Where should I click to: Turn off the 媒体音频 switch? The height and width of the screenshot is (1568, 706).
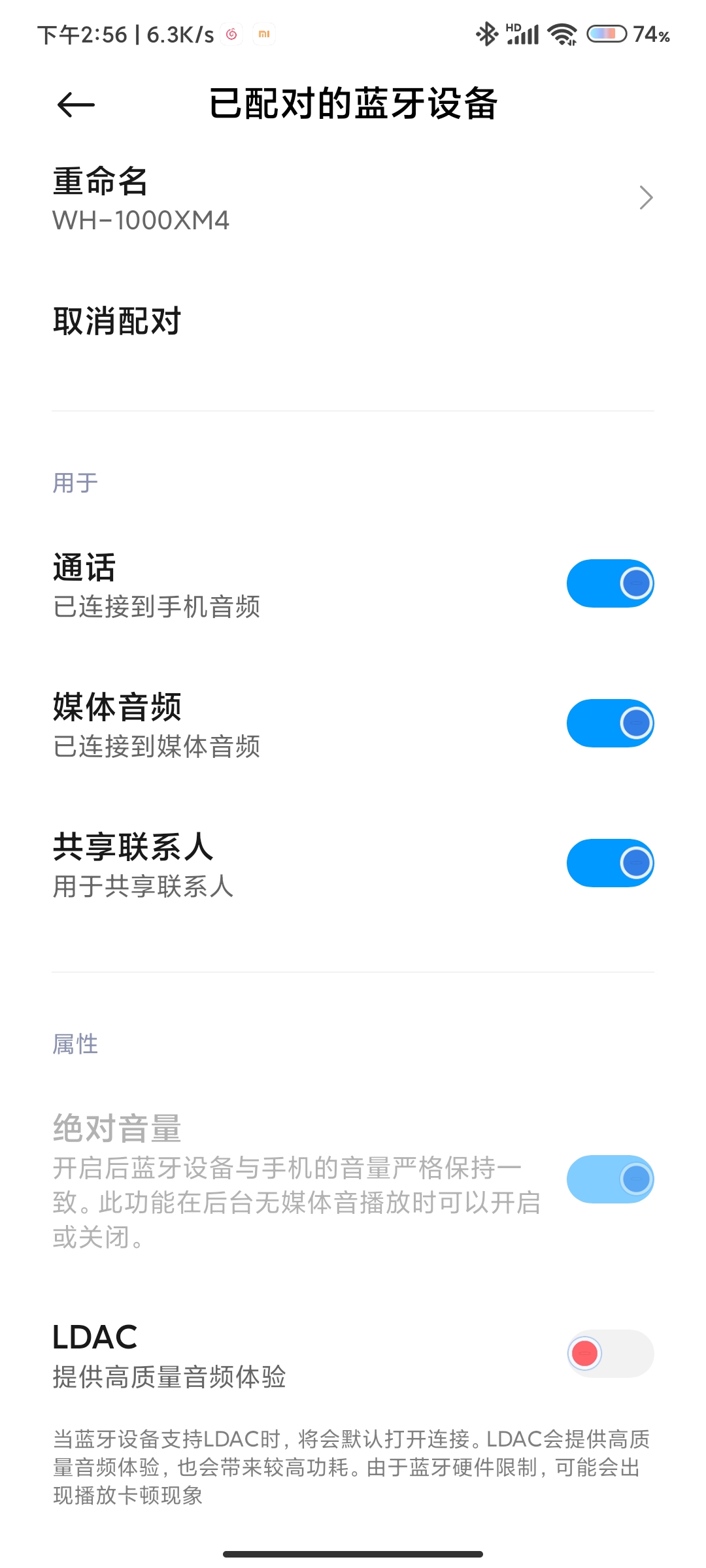(609, 723)
